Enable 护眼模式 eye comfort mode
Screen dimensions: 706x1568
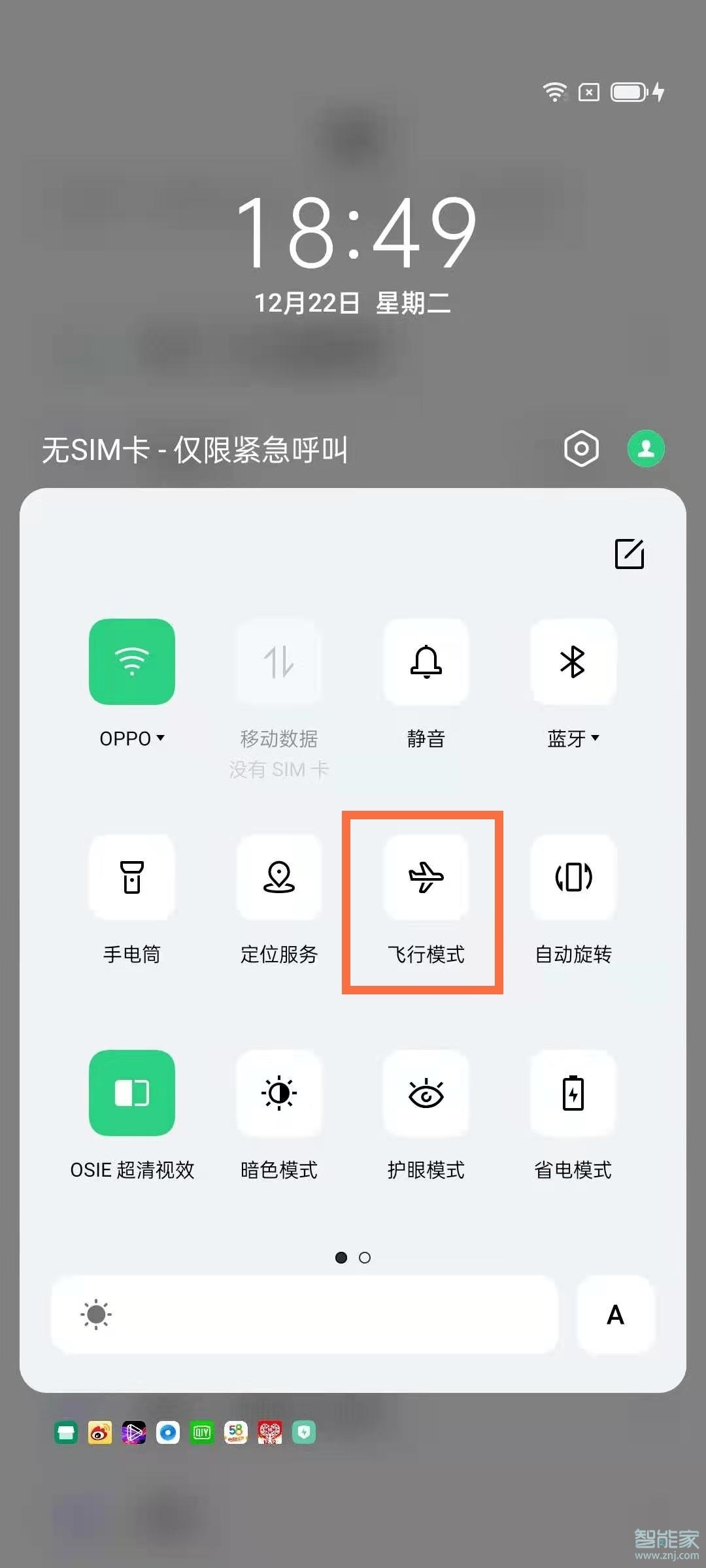[426, 1093]
